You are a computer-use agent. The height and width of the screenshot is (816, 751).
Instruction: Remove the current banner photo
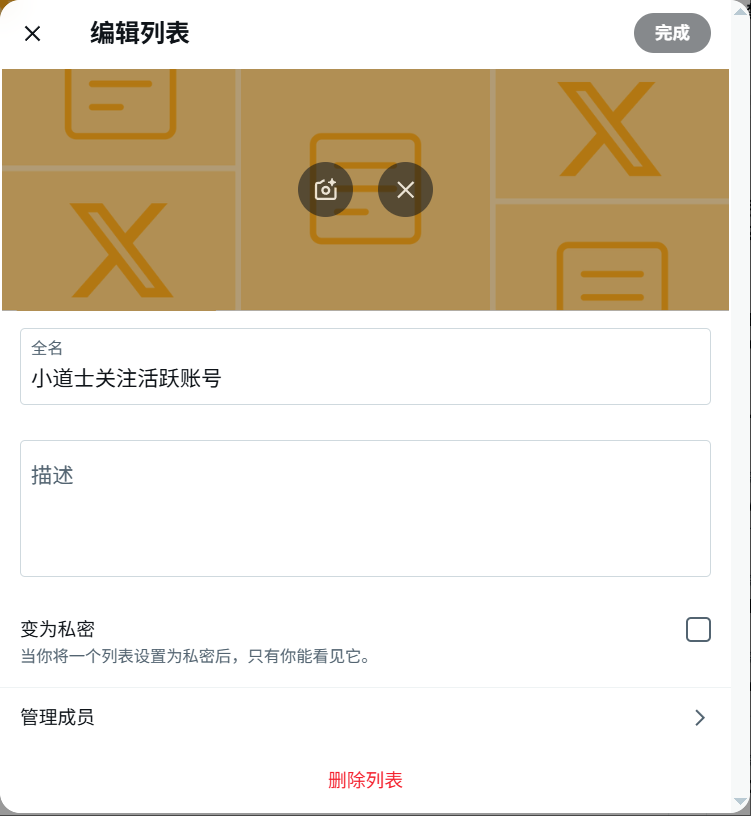point(405,190)
